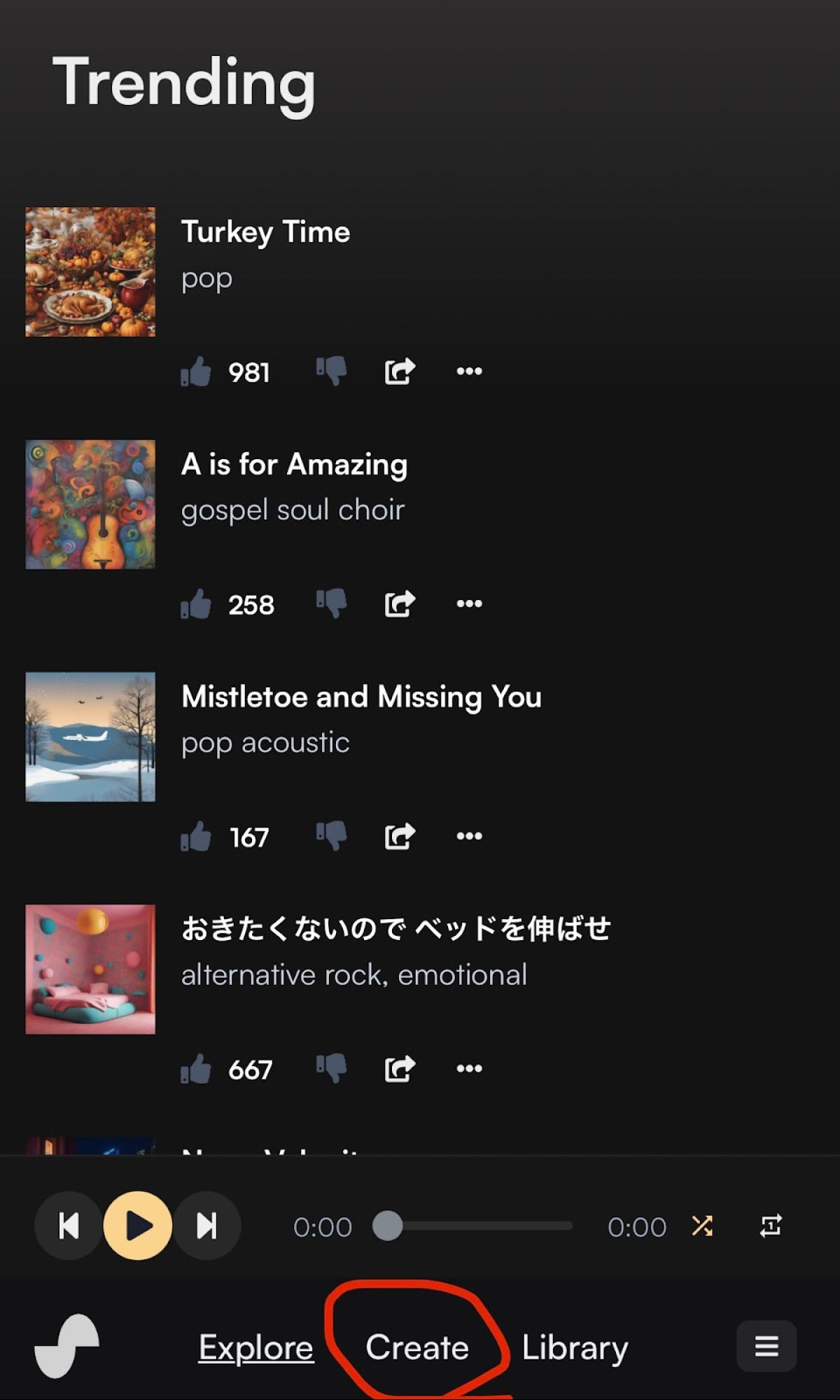Share Mistletoe and Missing You
The image size is (840, 1400).
[x=400, y=836]
